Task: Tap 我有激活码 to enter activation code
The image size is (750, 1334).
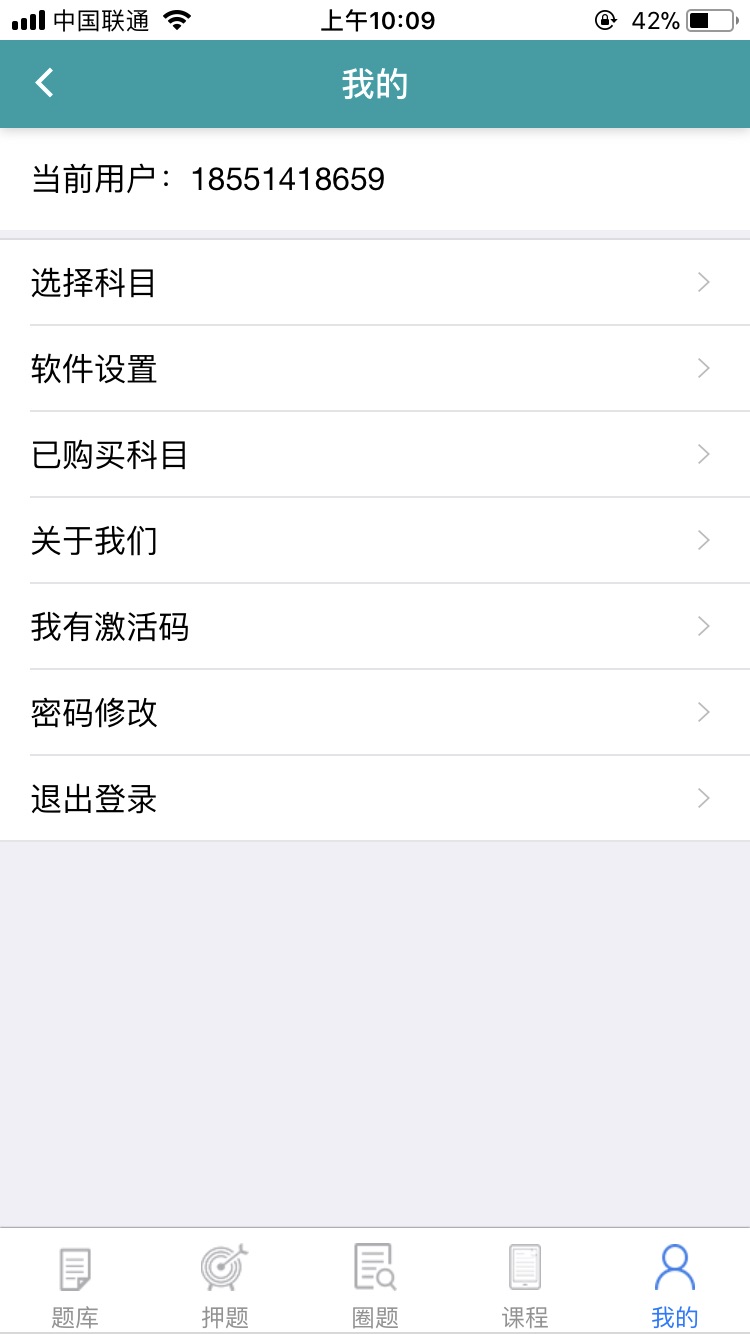Action: point(375,627)
